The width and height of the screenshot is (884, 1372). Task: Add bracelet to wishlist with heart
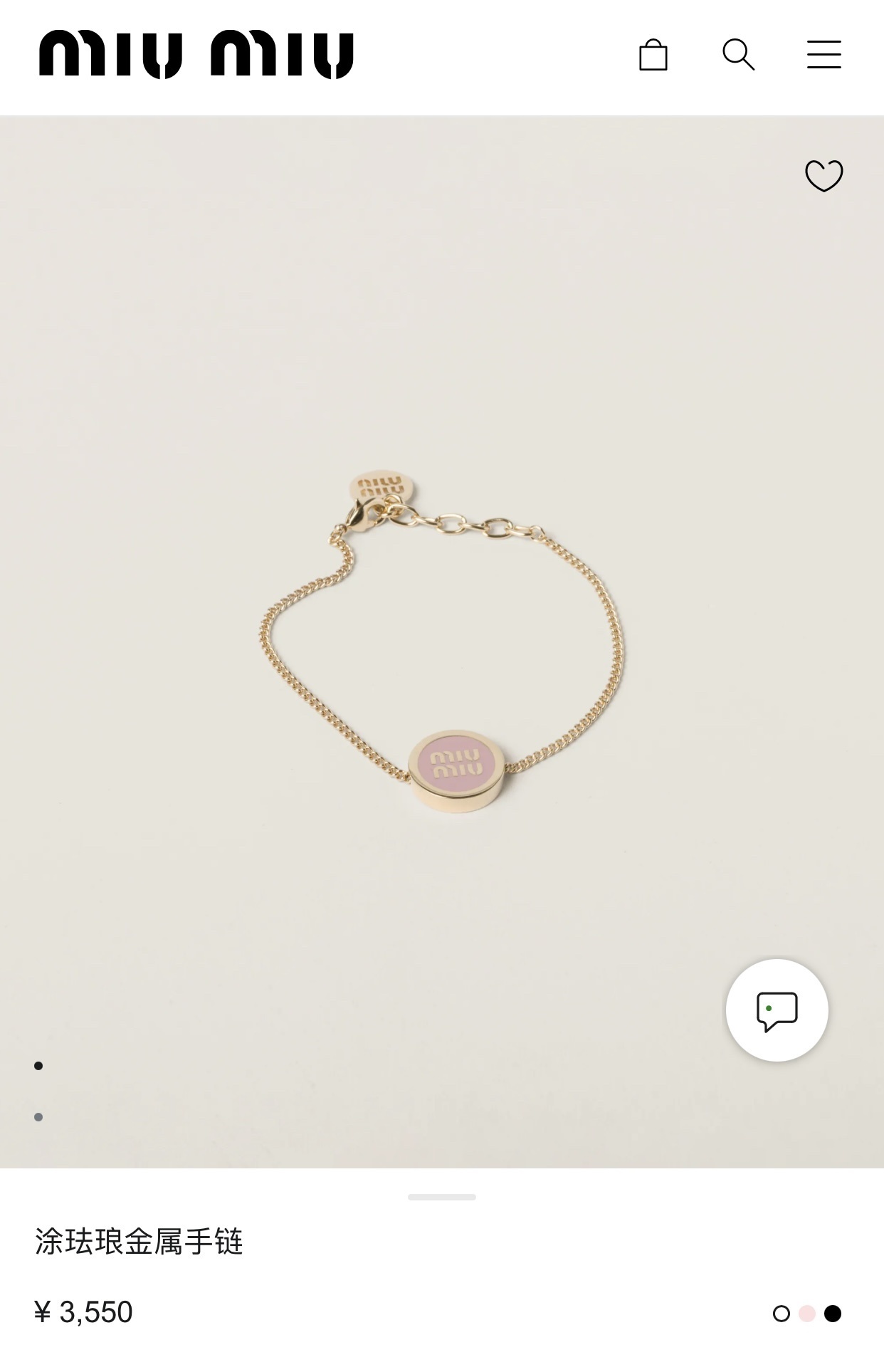coord(824,175)
